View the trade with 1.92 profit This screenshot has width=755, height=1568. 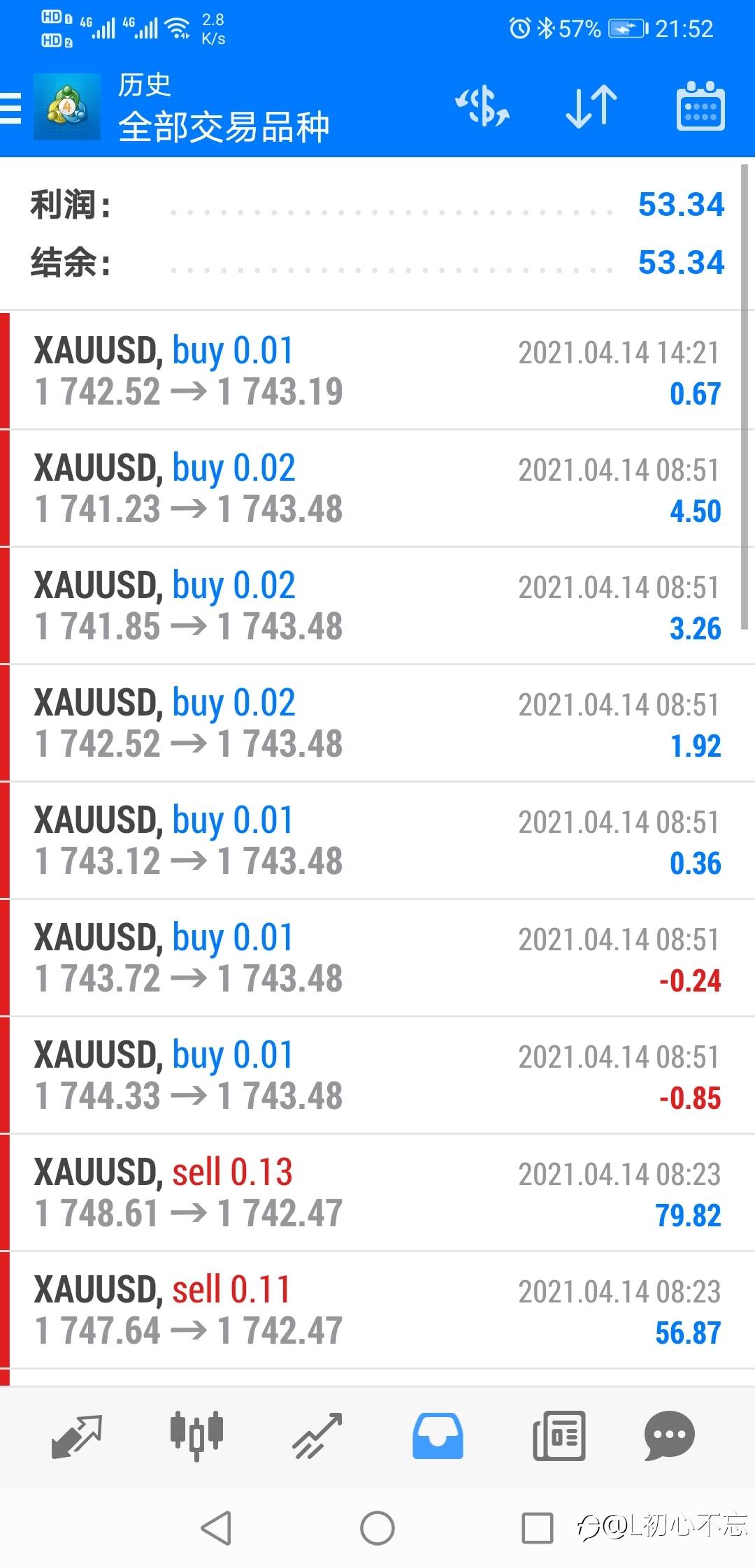point(377,723)
